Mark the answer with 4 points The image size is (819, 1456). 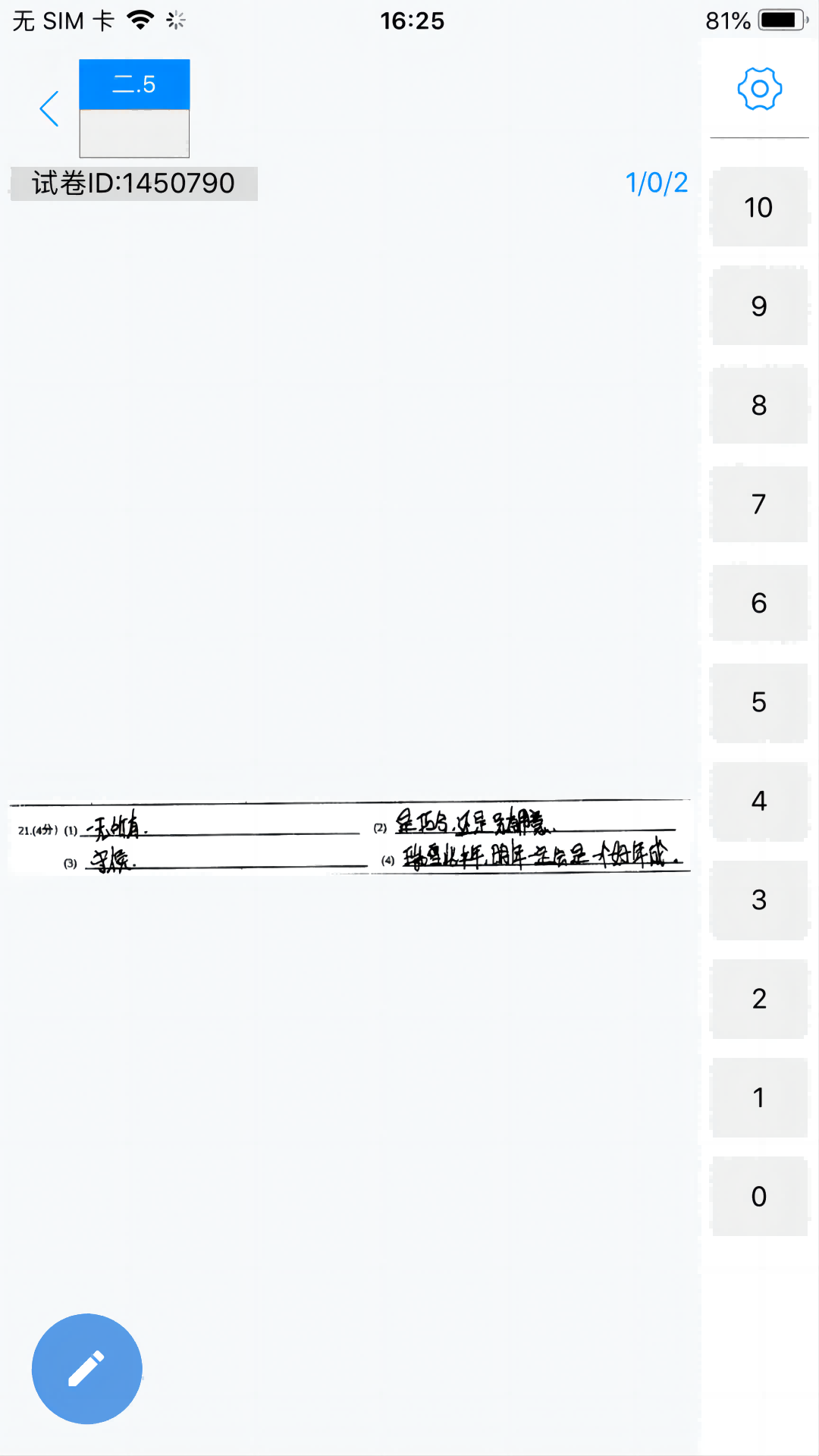(759, 801)
